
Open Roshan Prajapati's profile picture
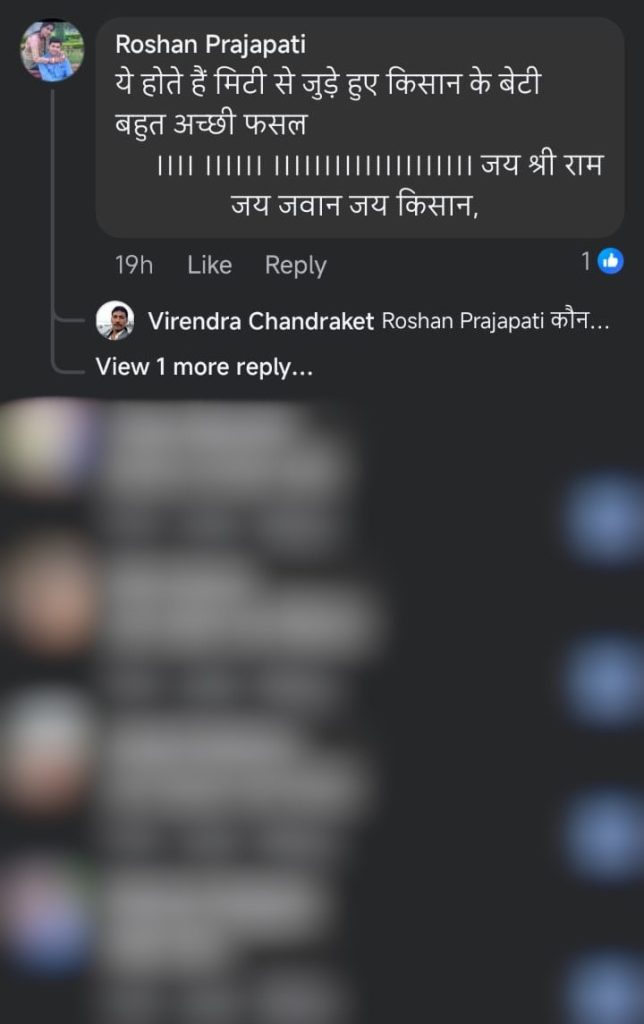coord(52,51)
